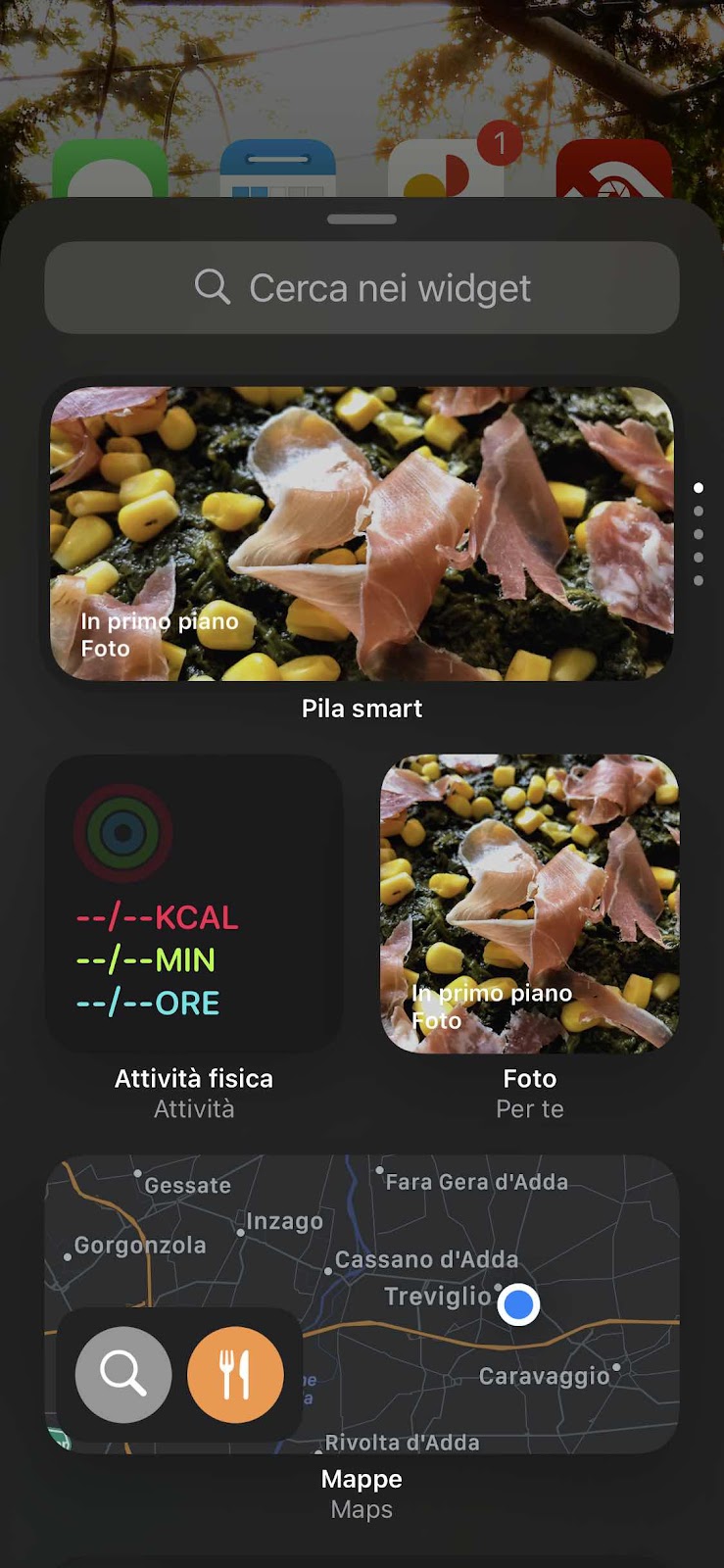
Task: Select the Pila smart widget
Action: (x=362, y=534)
